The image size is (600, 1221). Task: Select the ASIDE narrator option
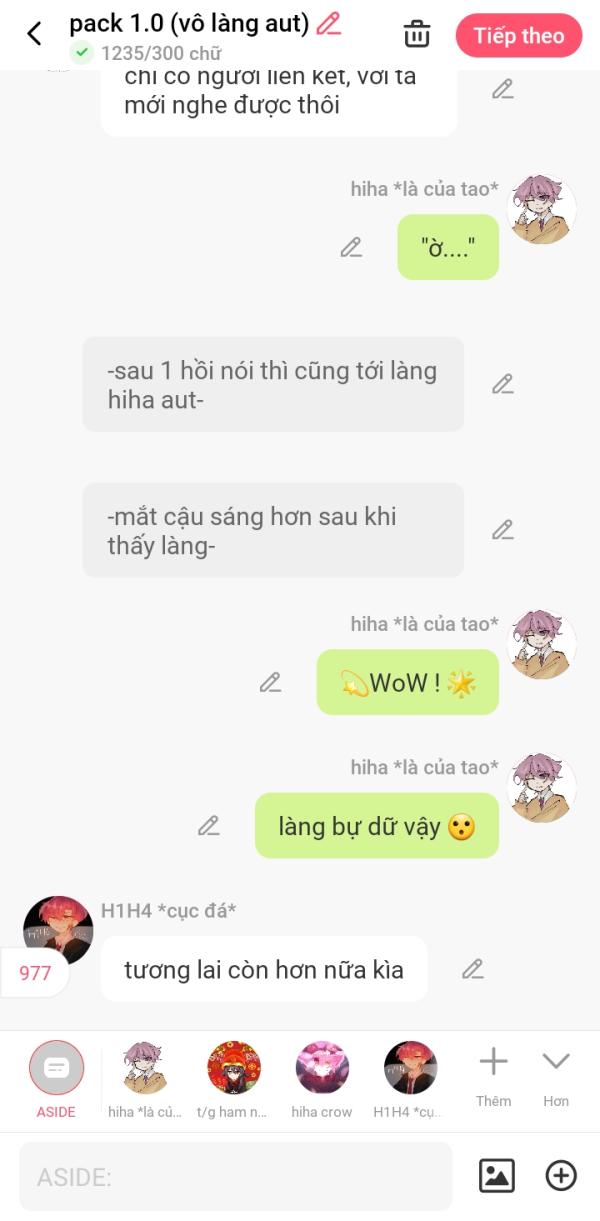click(x=56, y=1080)
